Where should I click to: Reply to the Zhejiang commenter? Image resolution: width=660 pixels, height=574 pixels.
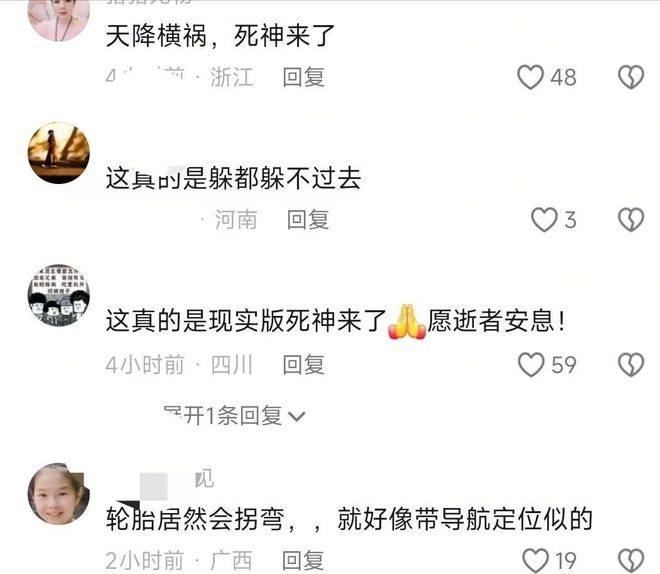point(303,77)
